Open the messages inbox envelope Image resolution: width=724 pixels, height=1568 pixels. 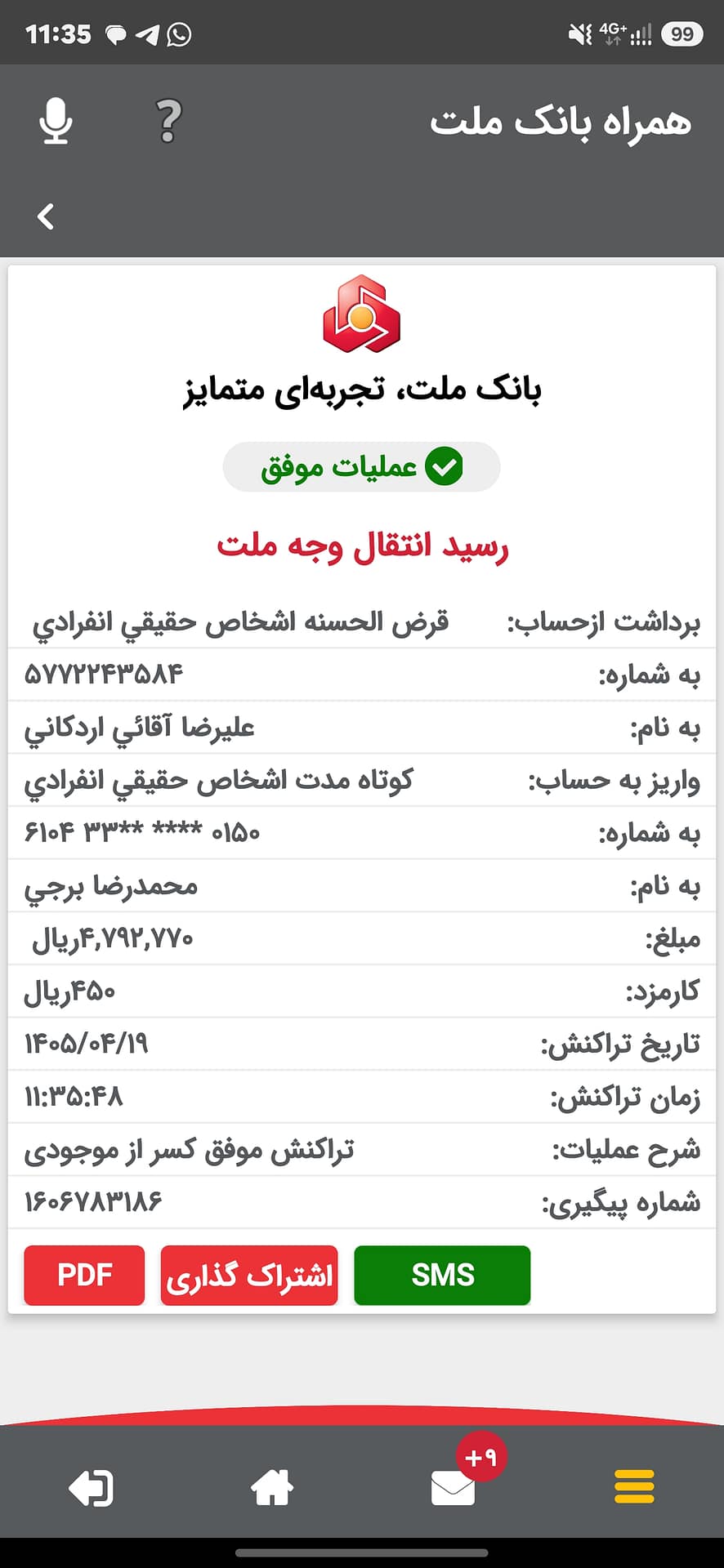coord(453,1488)
